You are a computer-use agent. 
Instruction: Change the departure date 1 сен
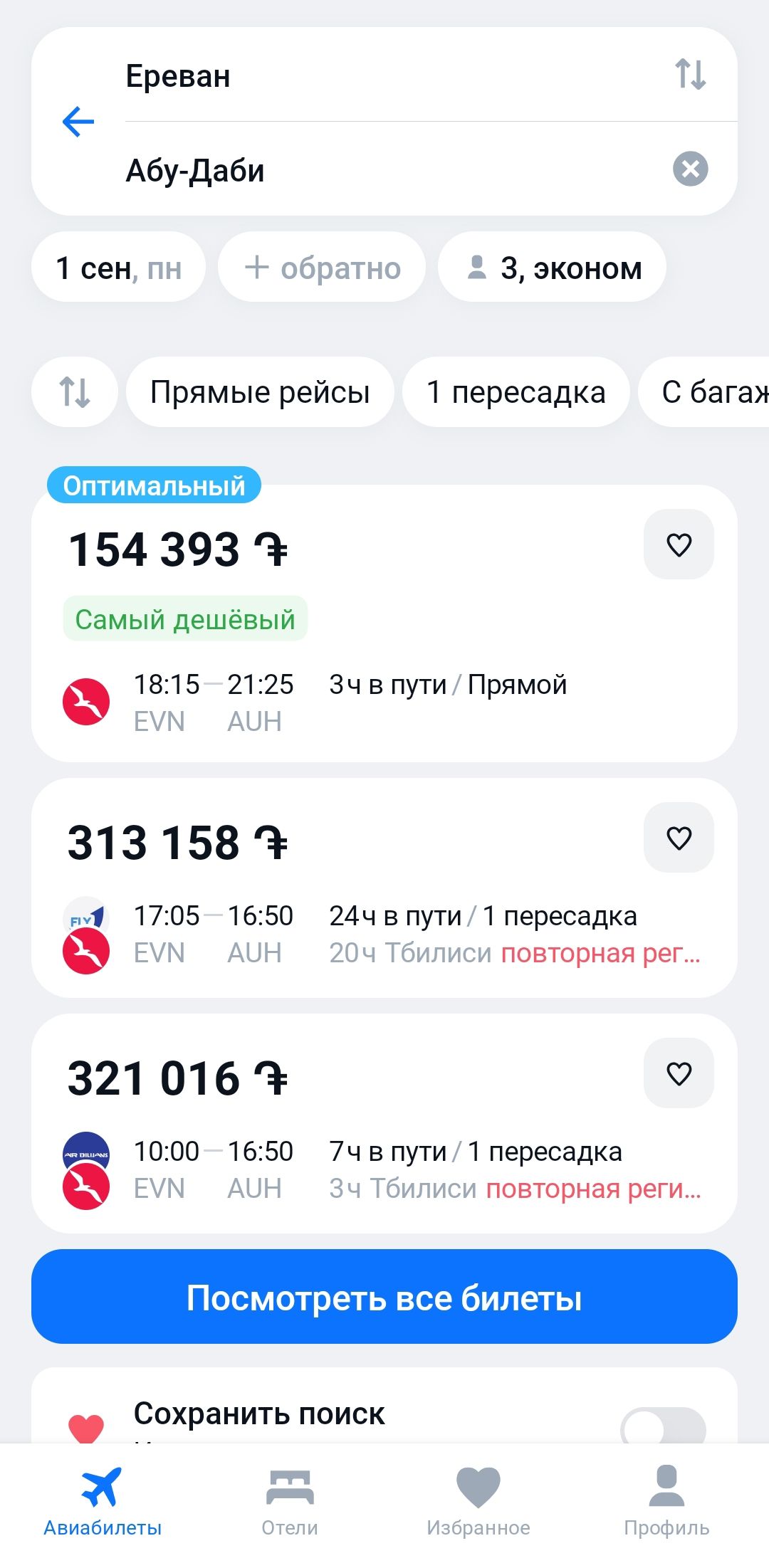[119, 268]
